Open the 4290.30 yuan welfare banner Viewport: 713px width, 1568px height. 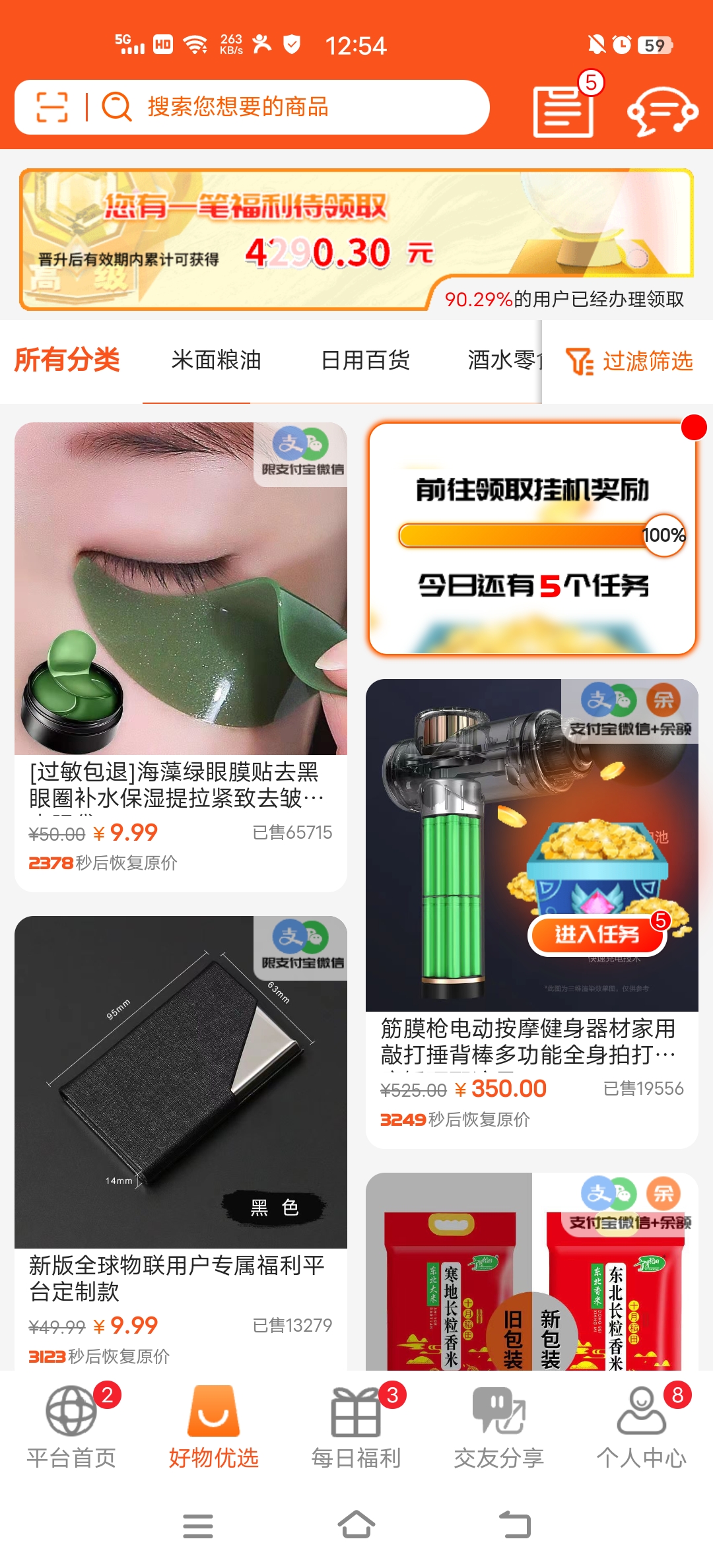pos(356,240)
